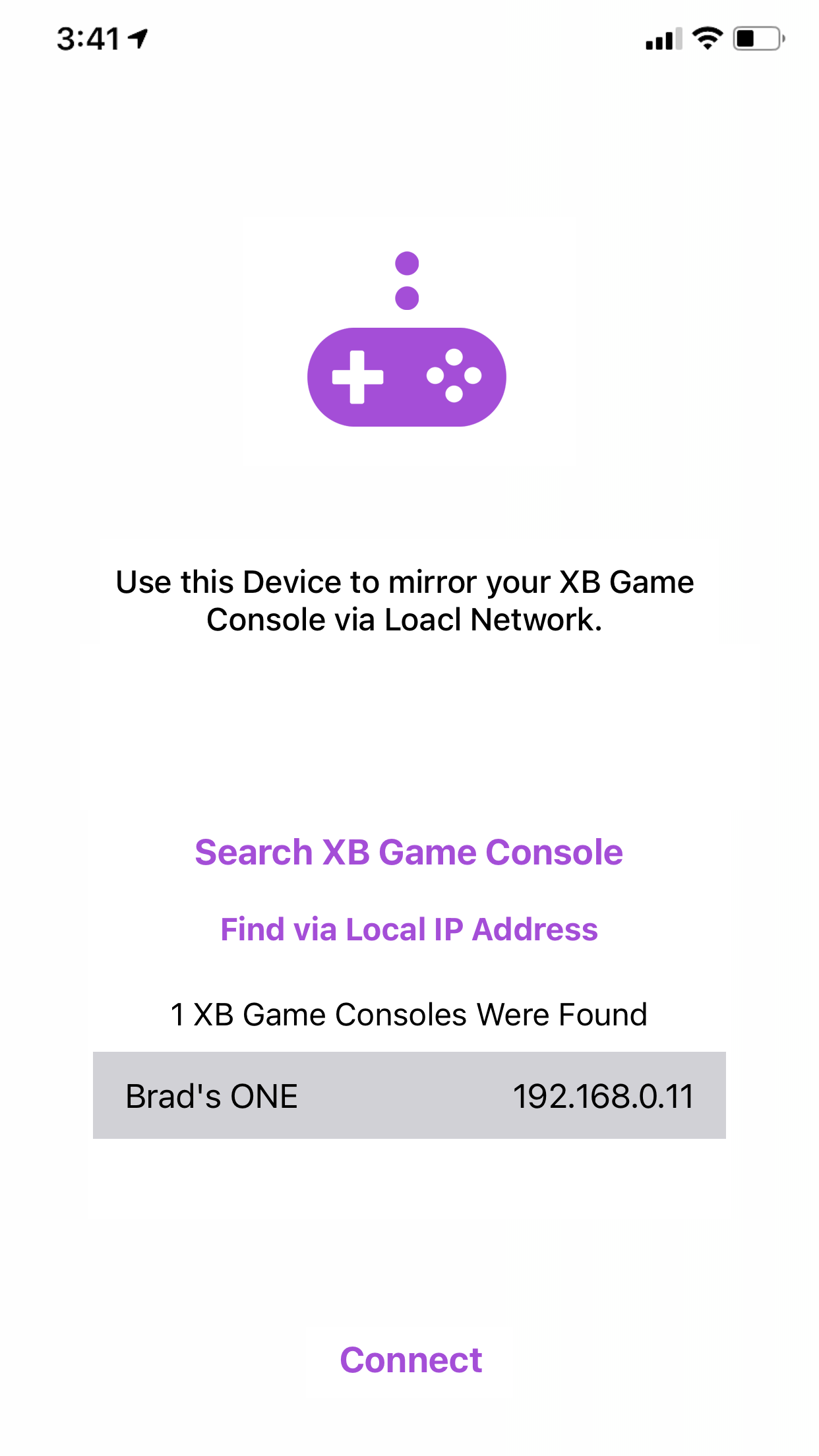Tap the Wi-Fi icon in the status bar
Viewport: 819px width, 1456px height.
(706, 38)
